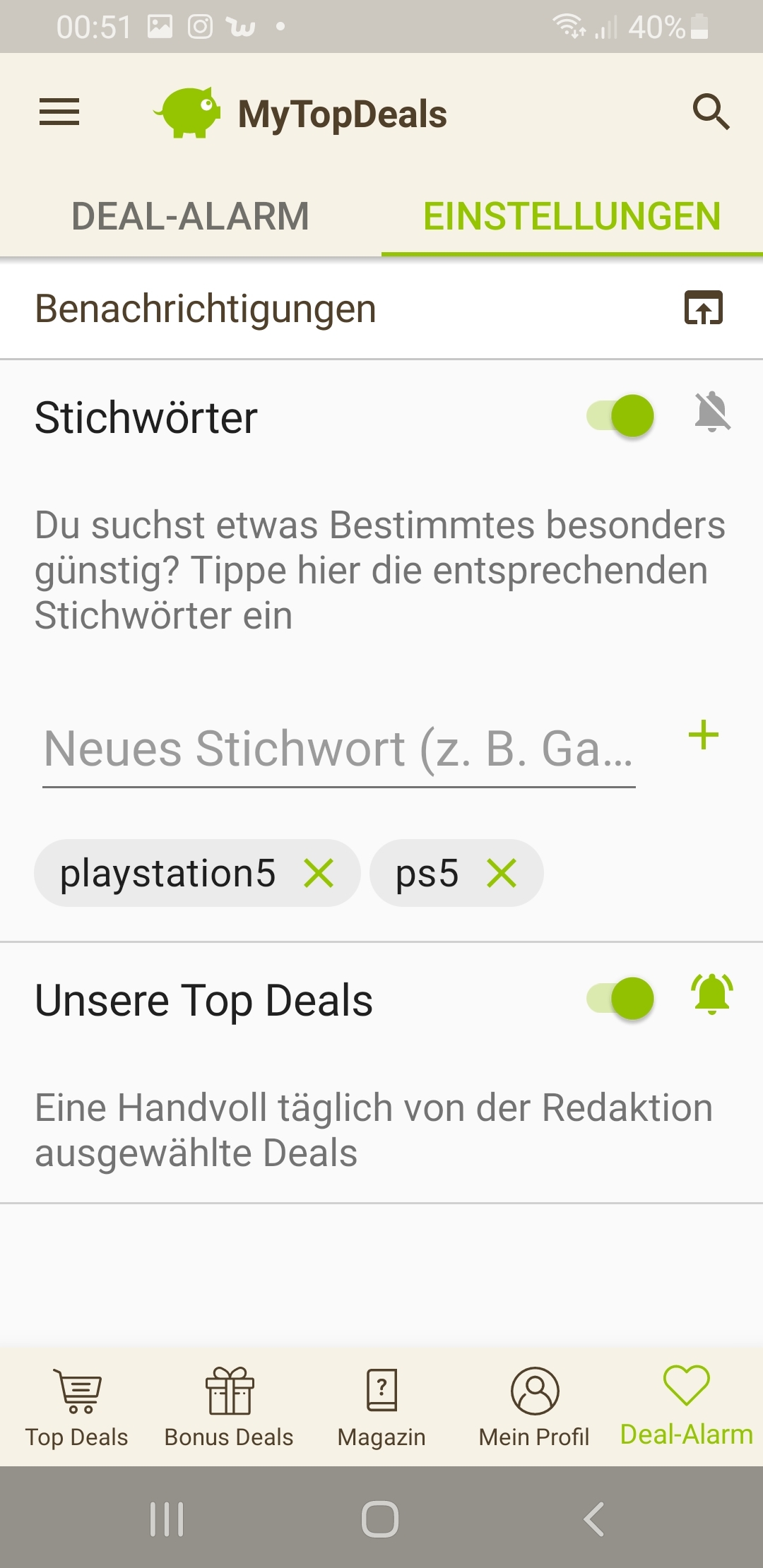
Task: Switch to the Deal-Alarm tab
Action: [x=191, y=216]
